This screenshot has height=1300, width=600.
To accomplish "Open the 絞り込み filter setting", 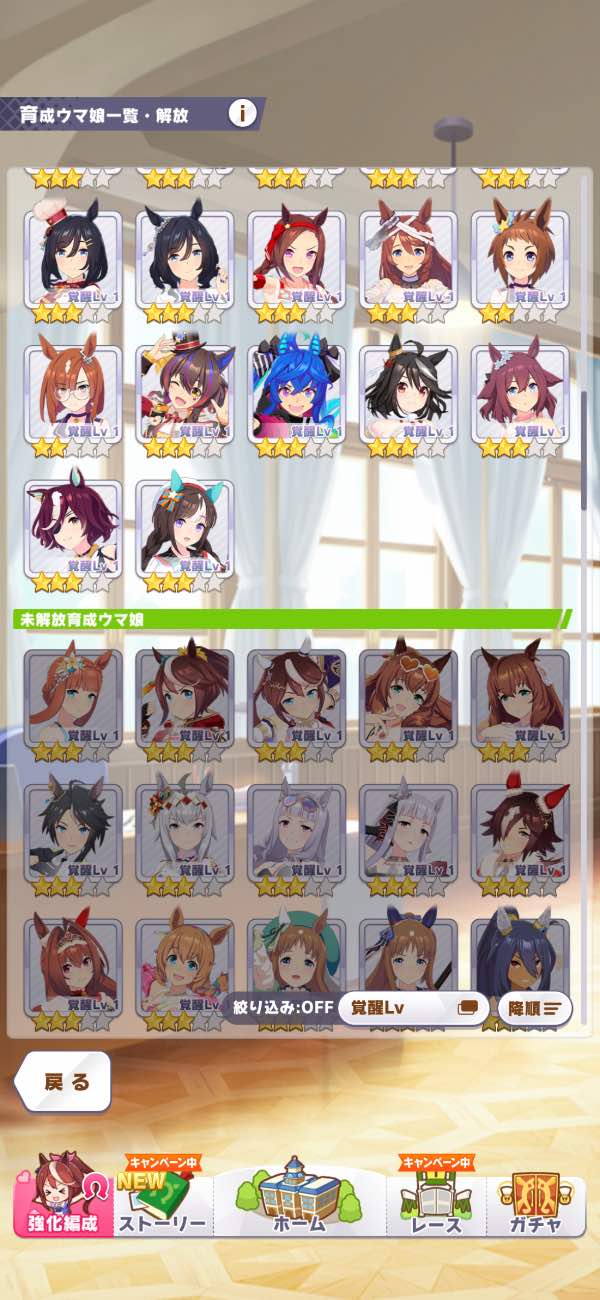I will click(279, 1008).
